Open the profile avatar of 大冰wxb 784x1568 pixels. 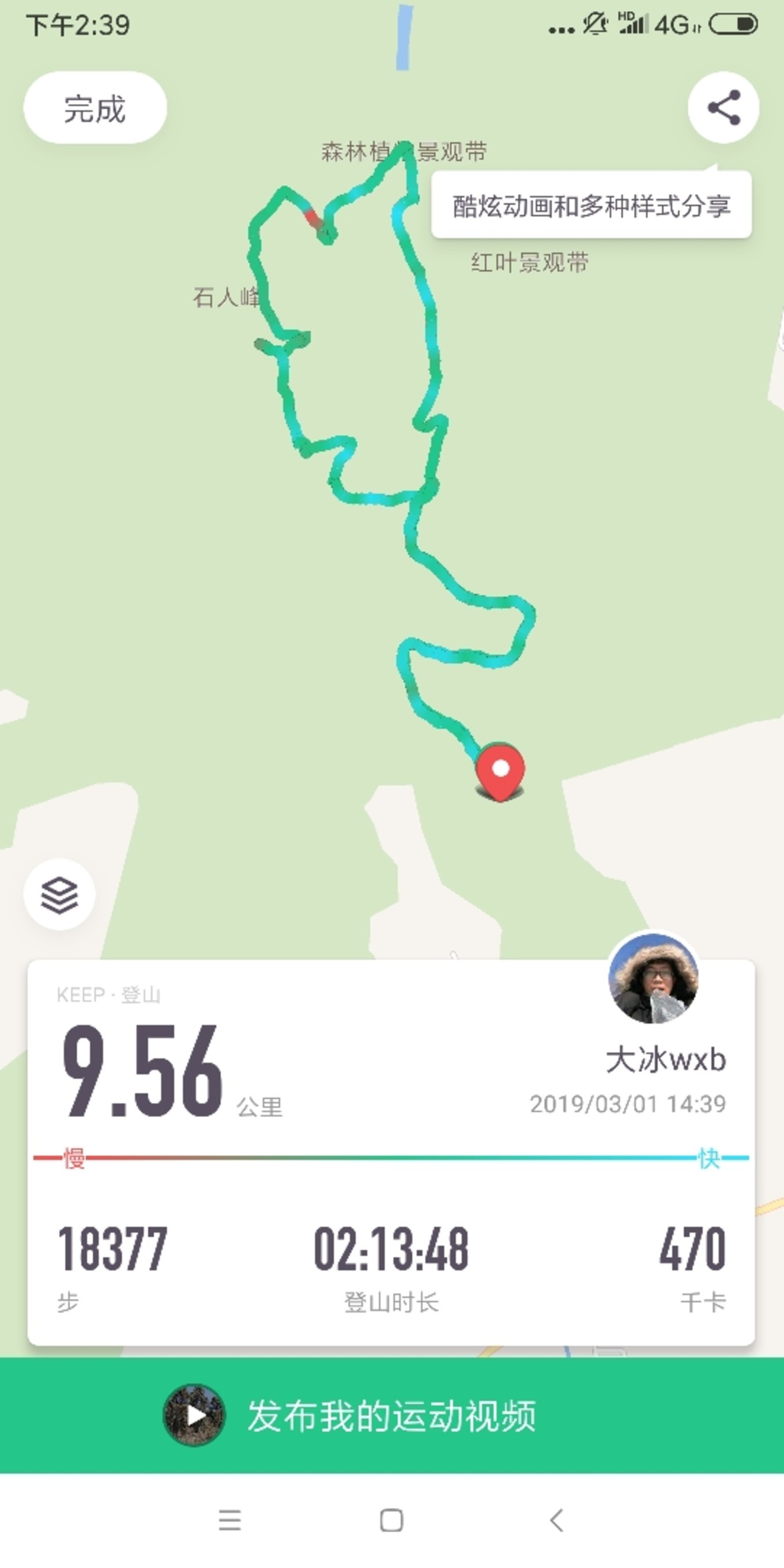(x=653, y=978)
